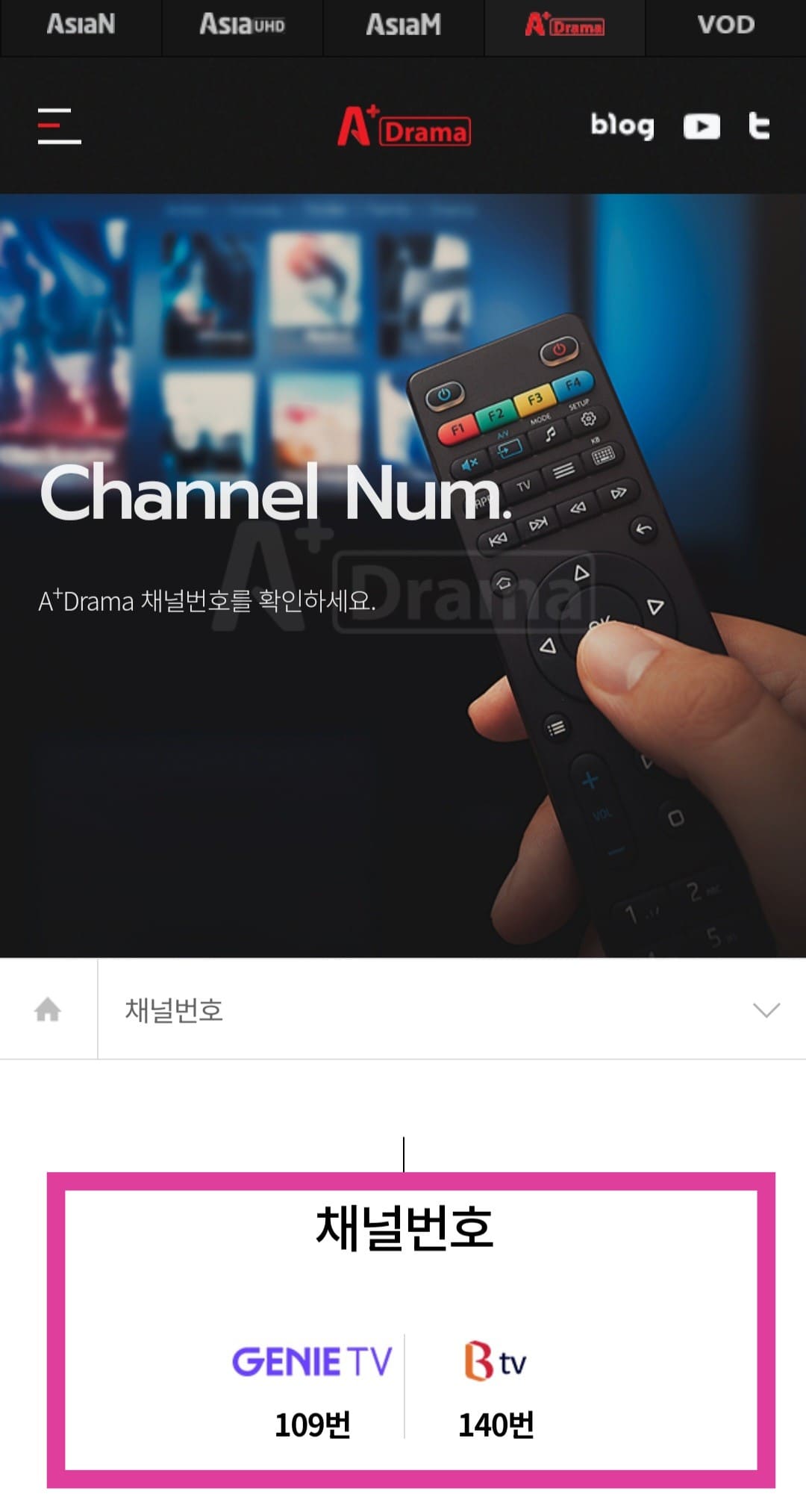Click the home icon in the breadcrumb bar
The width and height of the screenshot is (806, 1512).
coord(48,1009)
